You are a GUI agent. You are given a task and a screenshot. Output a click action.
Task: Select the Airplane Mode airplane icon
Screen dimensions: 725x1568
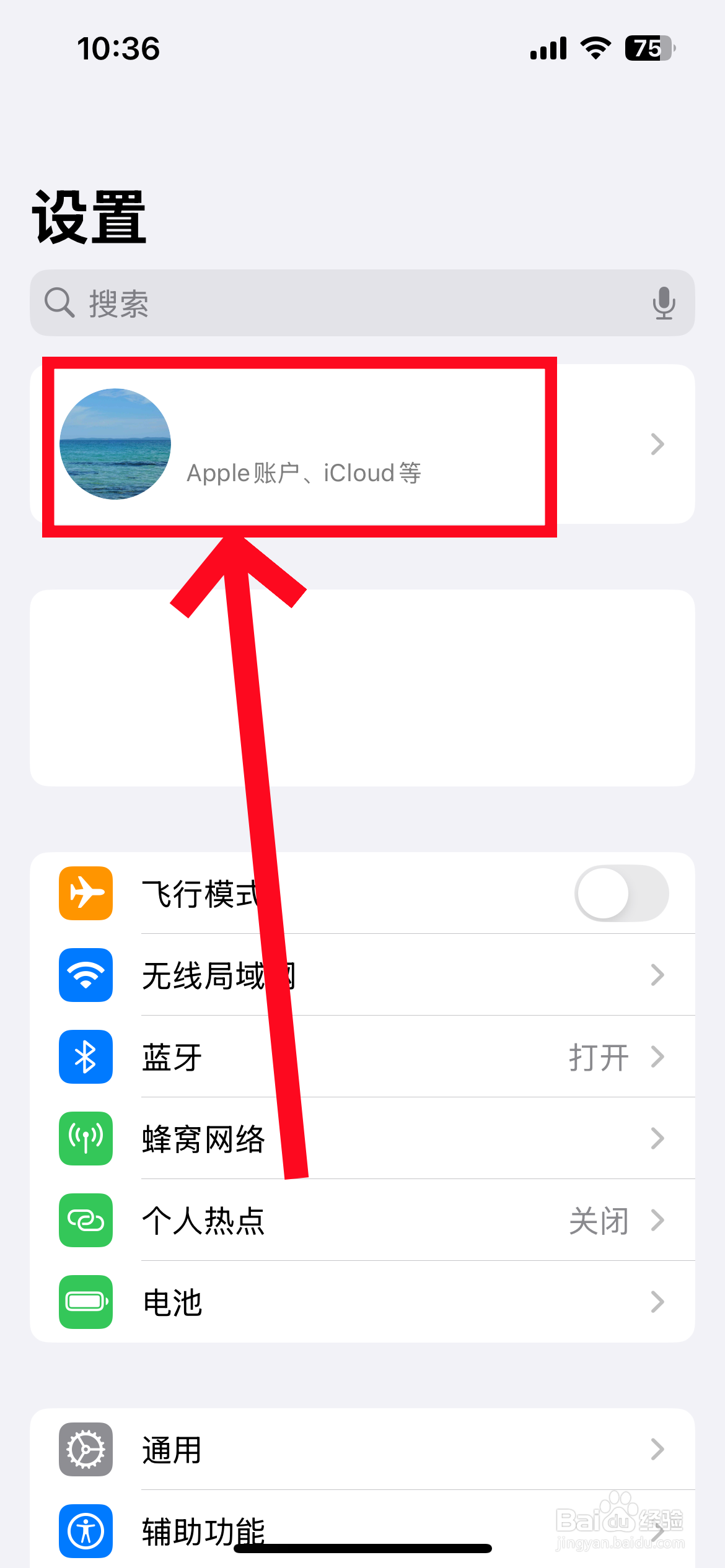pyautogui.click(x=85, y=892)
